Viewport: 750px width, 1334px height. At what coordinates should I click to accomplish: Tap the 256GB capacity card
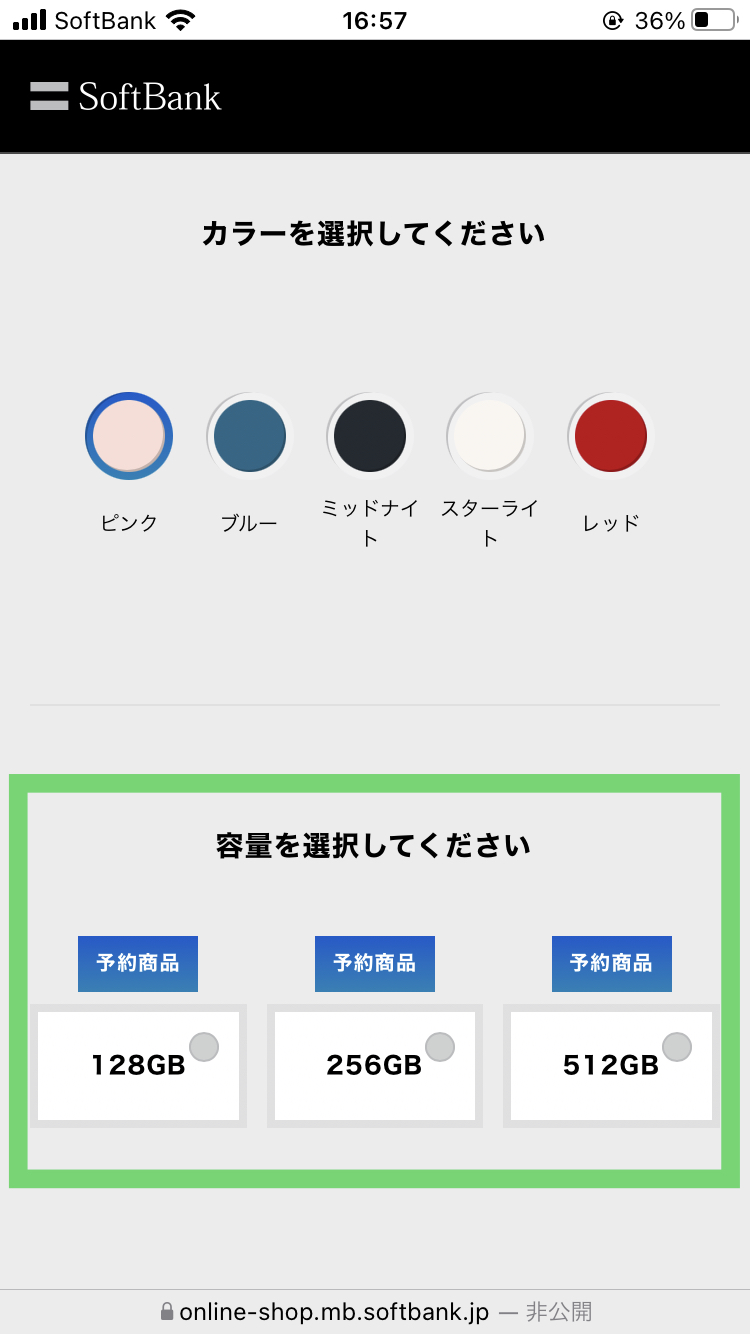click(x=375, y=1065)
